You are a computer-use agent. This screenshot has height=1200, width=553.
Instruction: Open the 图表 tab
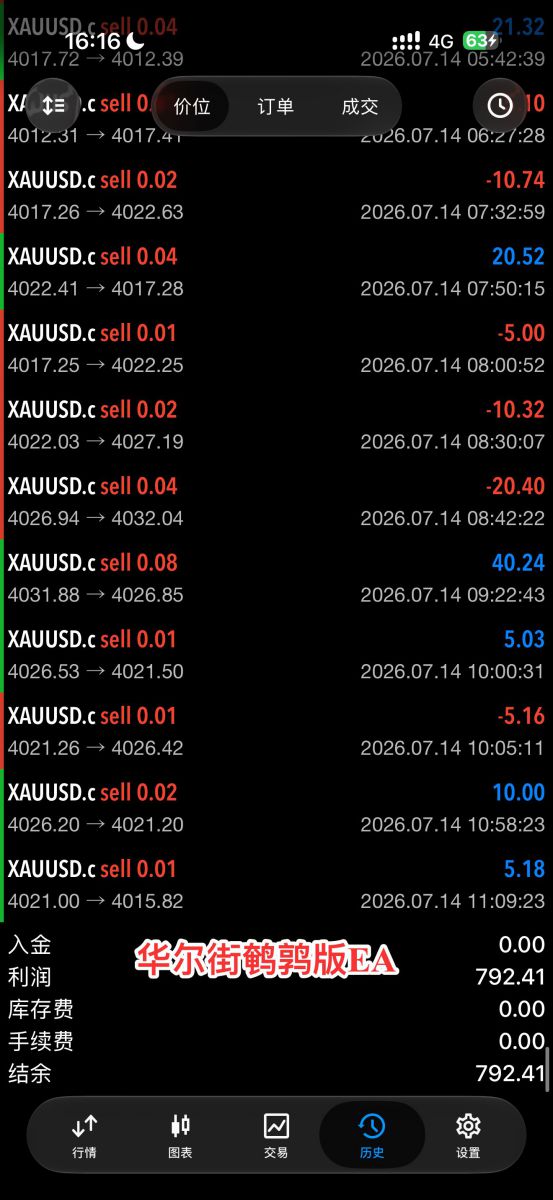coord(181,1136)
